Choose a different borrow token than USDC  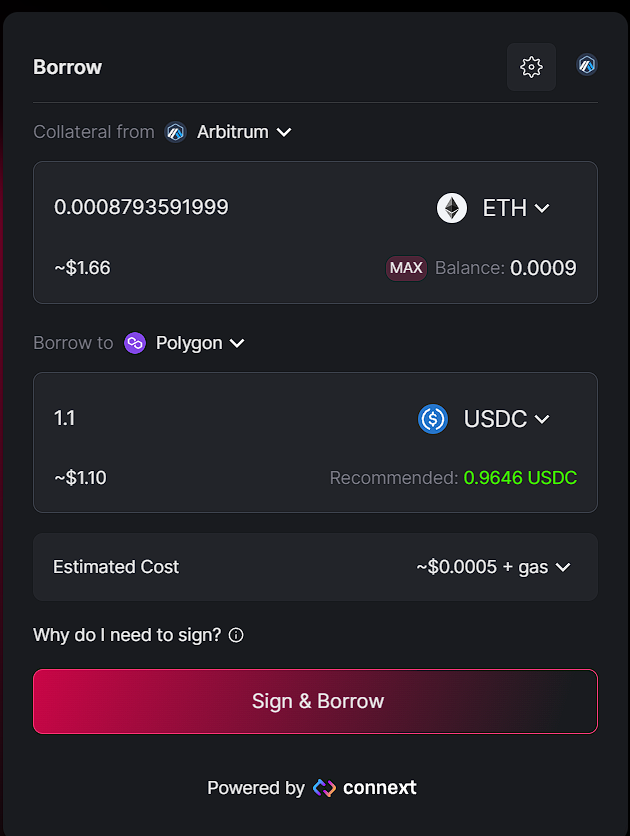tap(485, 419)
